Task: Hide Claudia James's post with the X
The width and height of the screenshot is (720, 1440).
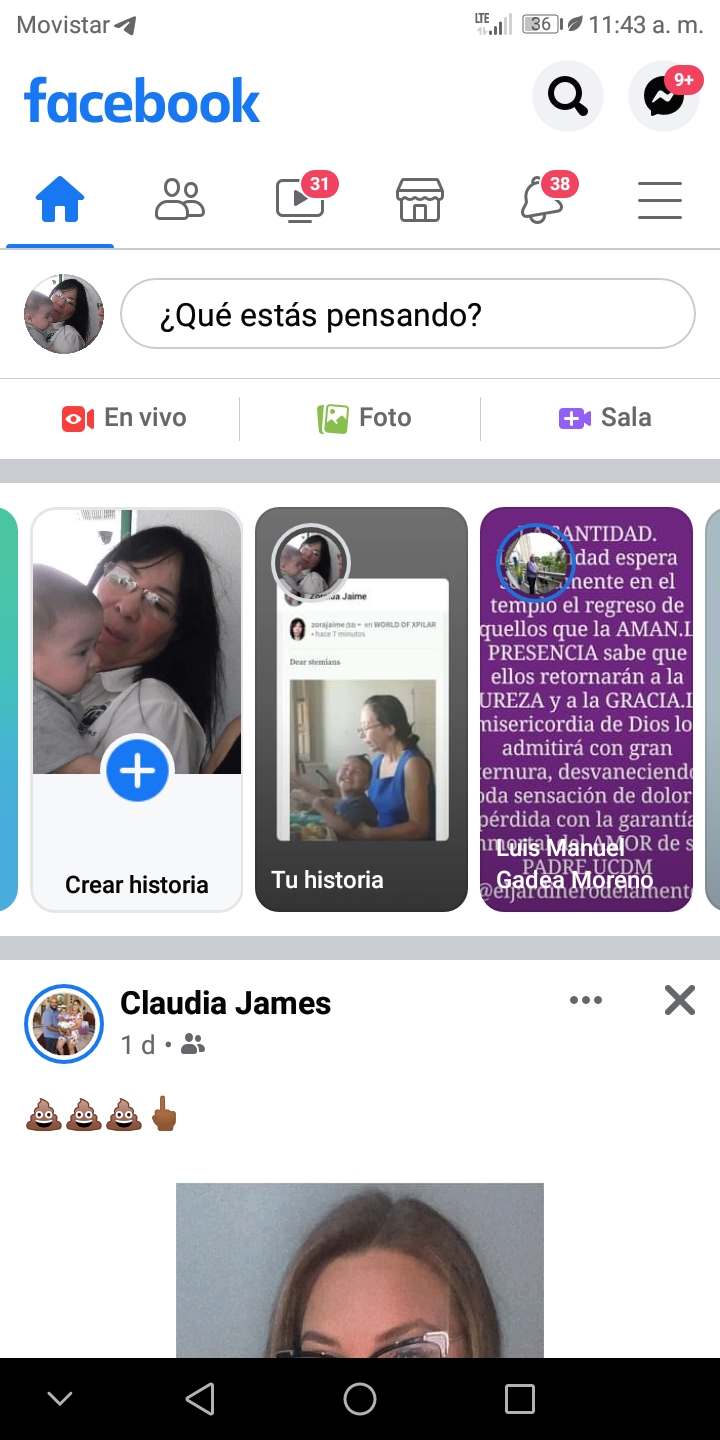Action: point(680,1000)
